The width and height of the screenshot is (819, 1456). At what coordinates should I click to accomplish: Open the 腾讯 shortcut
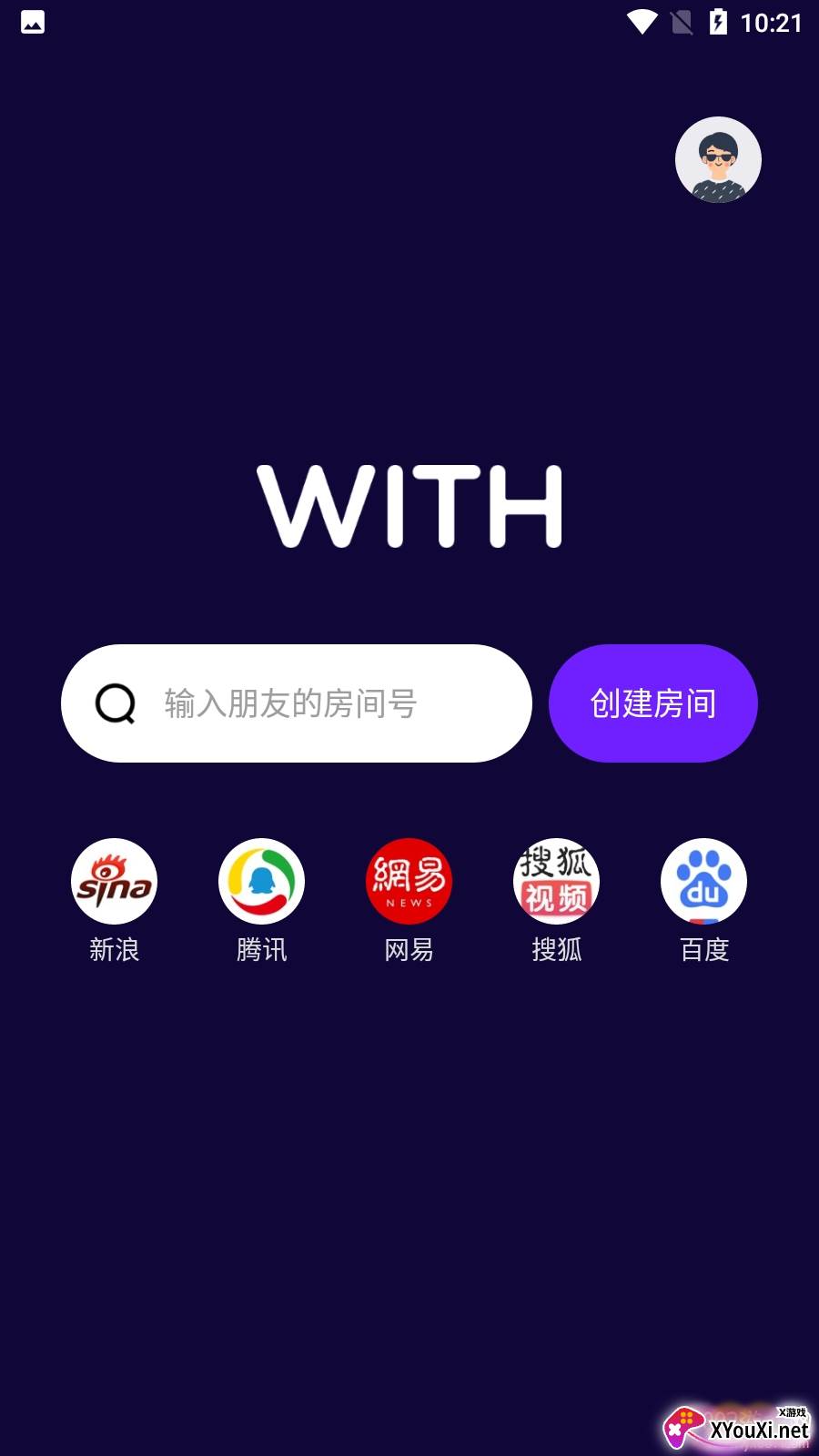(x=261, y=882)
